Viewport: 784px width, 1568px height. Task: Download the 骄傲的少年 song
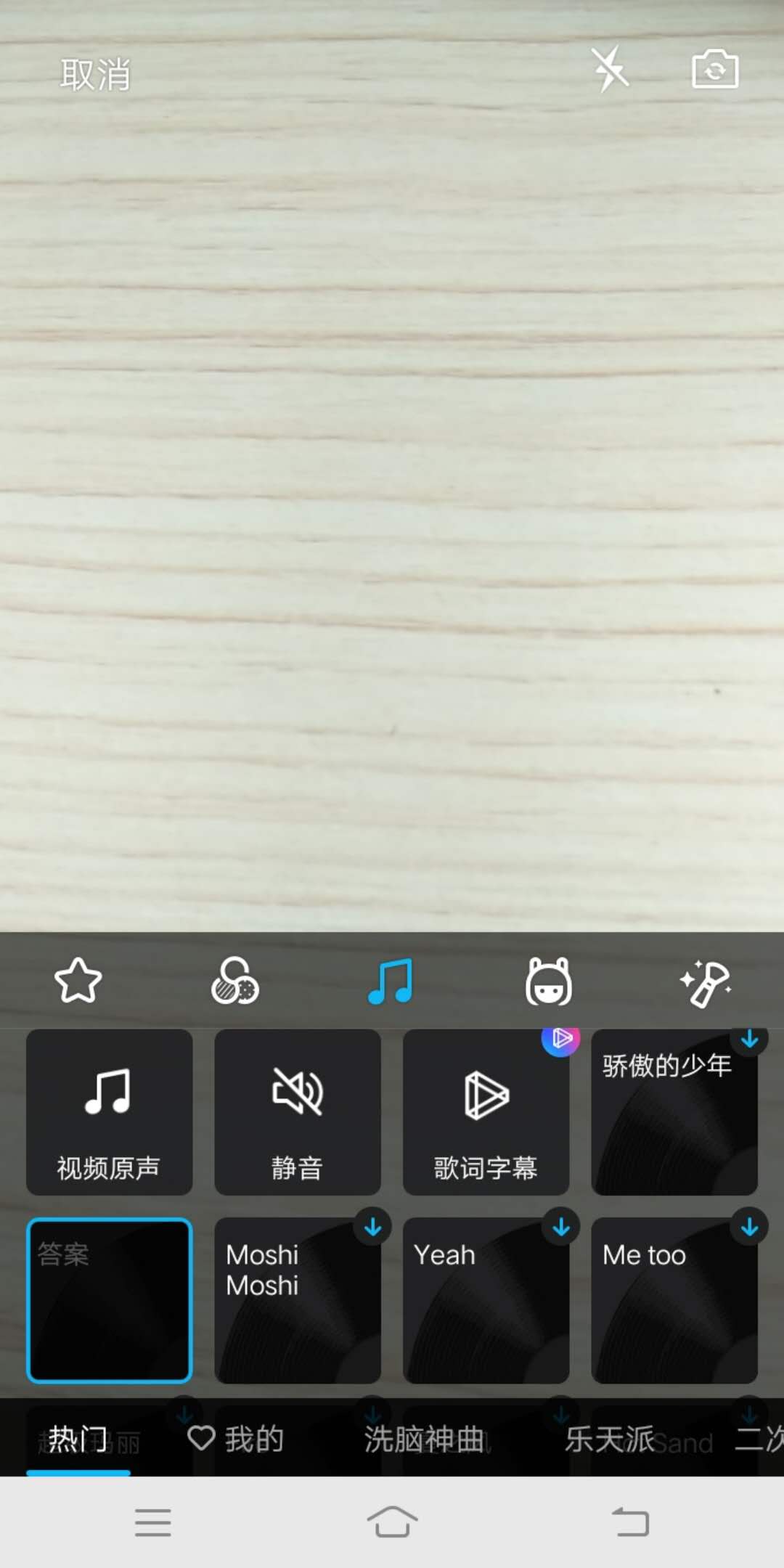click(750, 1040)
